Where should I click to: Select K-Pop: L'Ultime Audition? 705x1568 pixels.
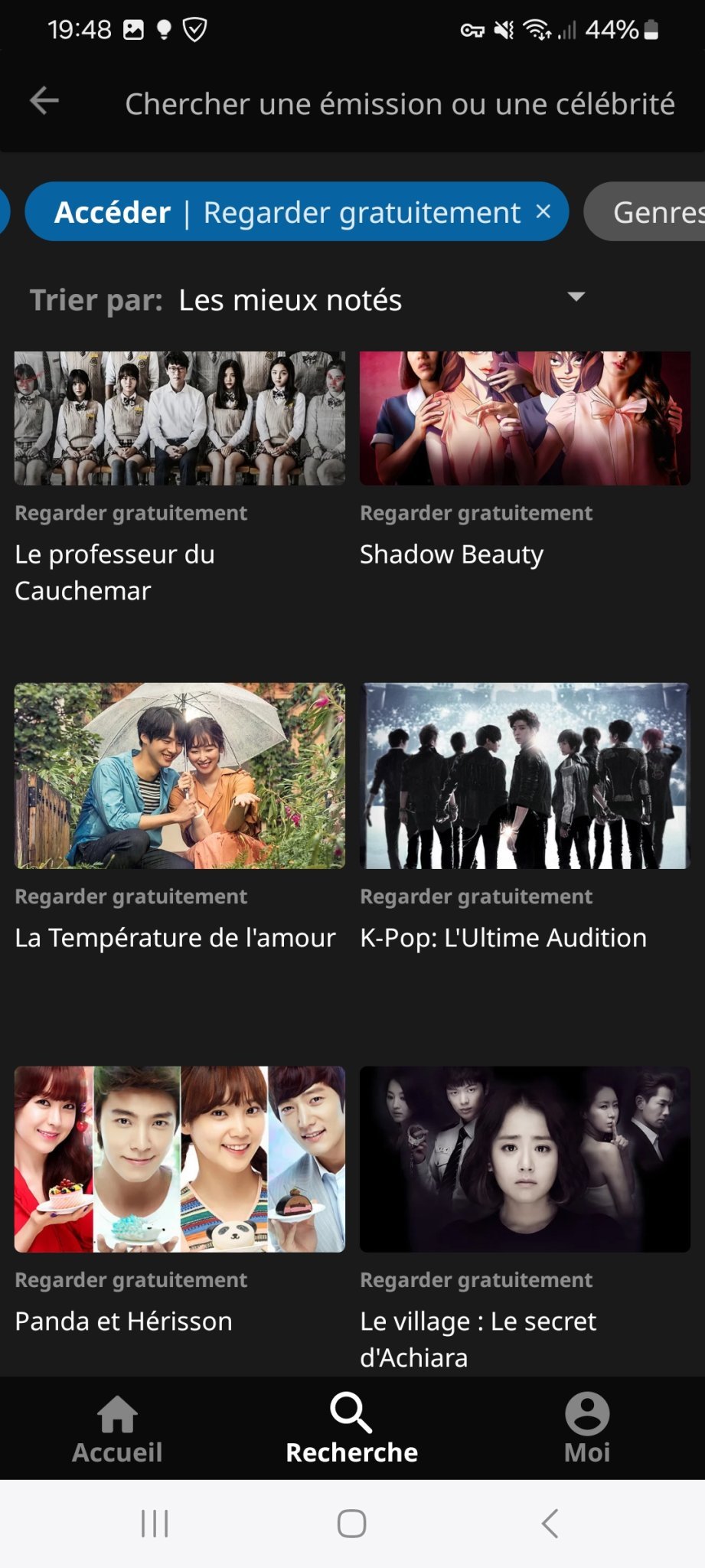point(524,776)
